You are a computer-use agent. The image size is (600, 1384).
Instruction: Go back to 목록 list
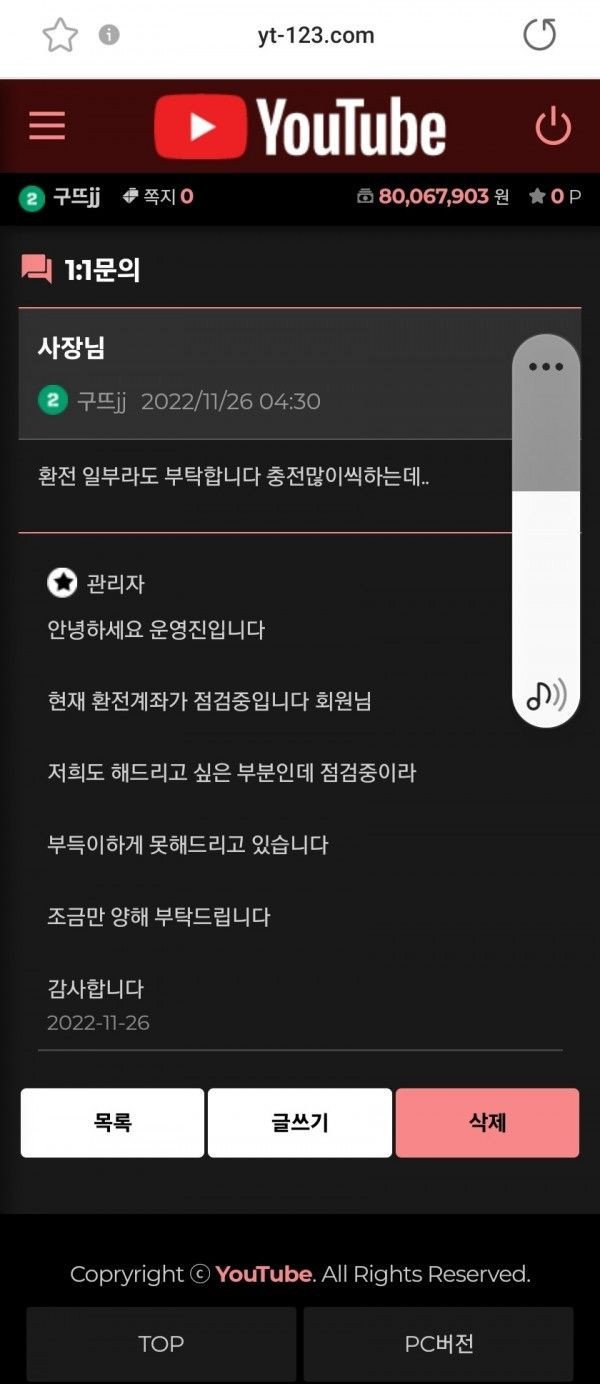(112, 1123)
